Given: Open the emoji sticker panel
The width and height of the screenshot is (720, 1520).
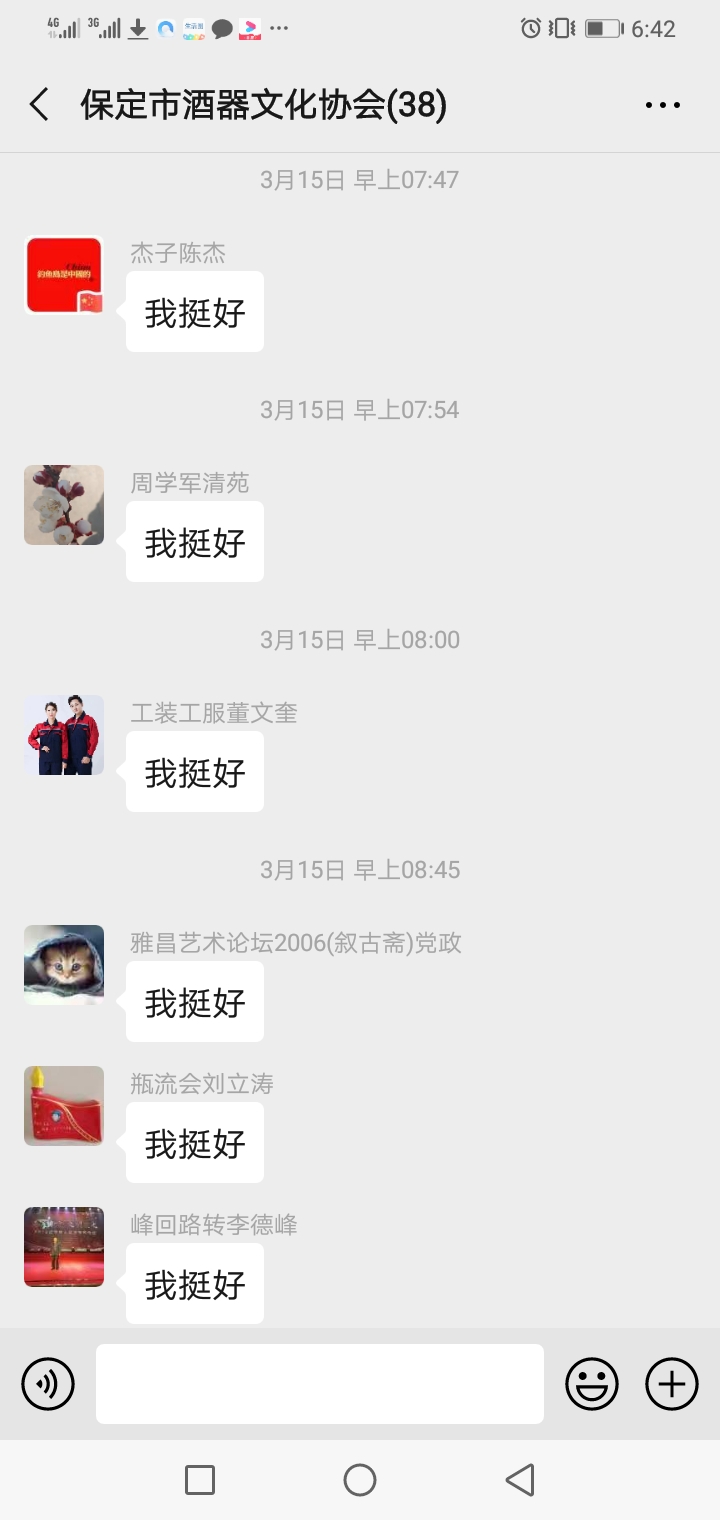Looking at the screenshot, I should tap(592, 1384).
